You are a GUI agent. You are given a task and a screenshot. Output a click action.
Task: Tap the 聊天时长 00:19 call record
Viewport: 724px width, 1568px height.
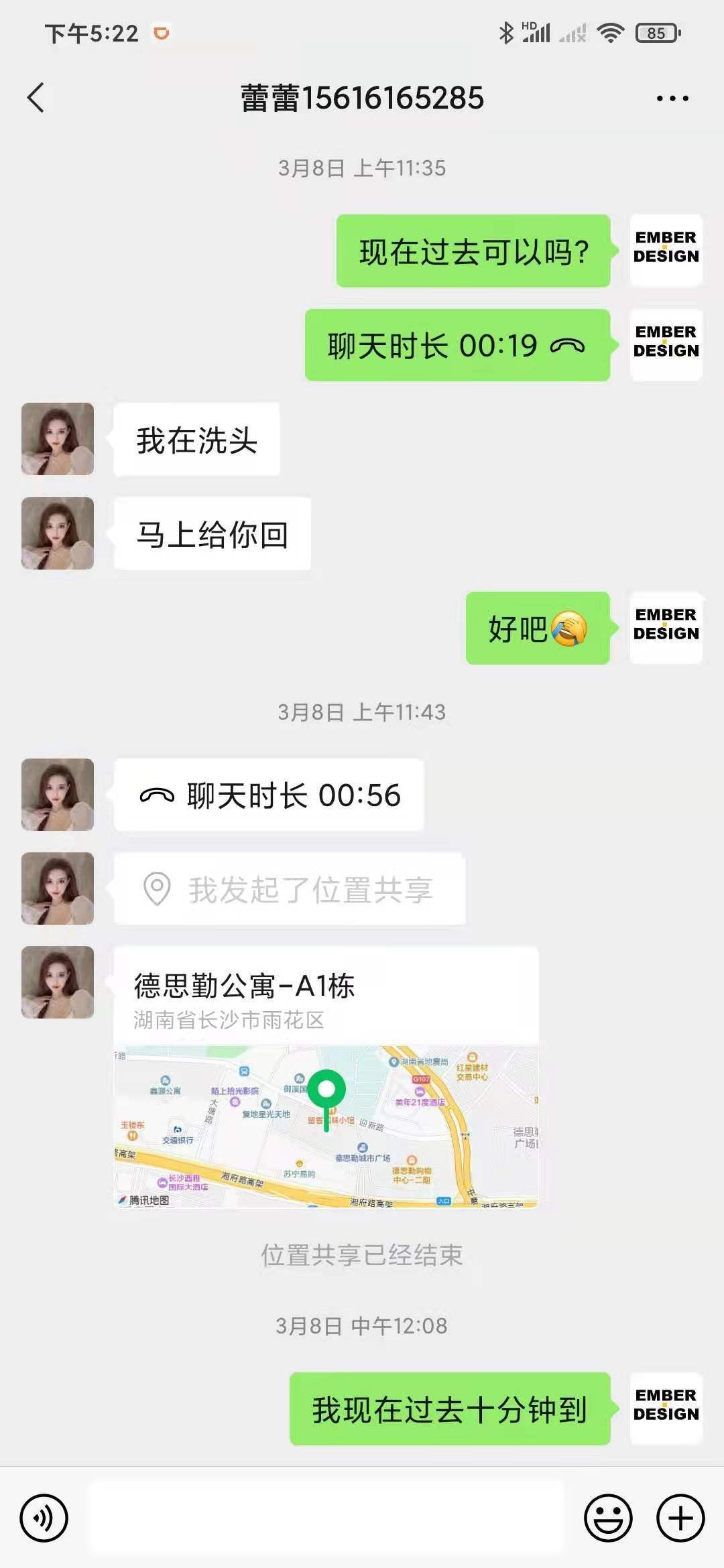point(457,346)
